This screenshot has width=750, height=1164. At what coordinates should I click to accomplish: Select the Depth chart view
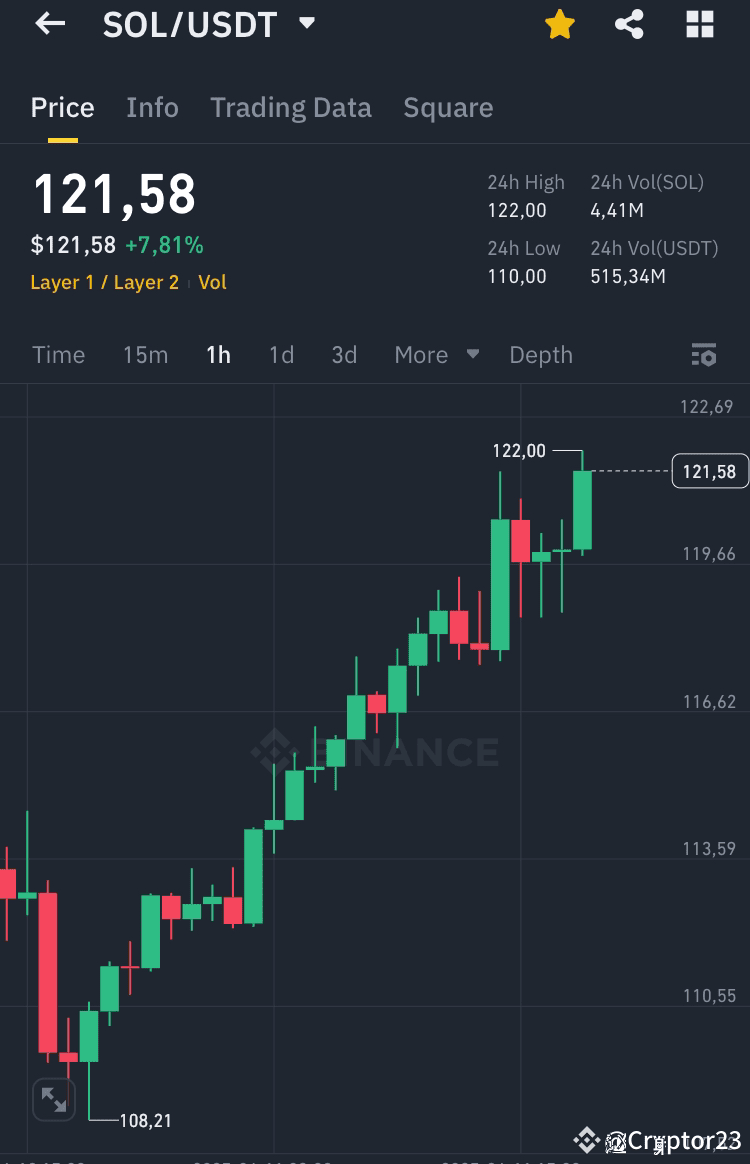coord(540,355)
